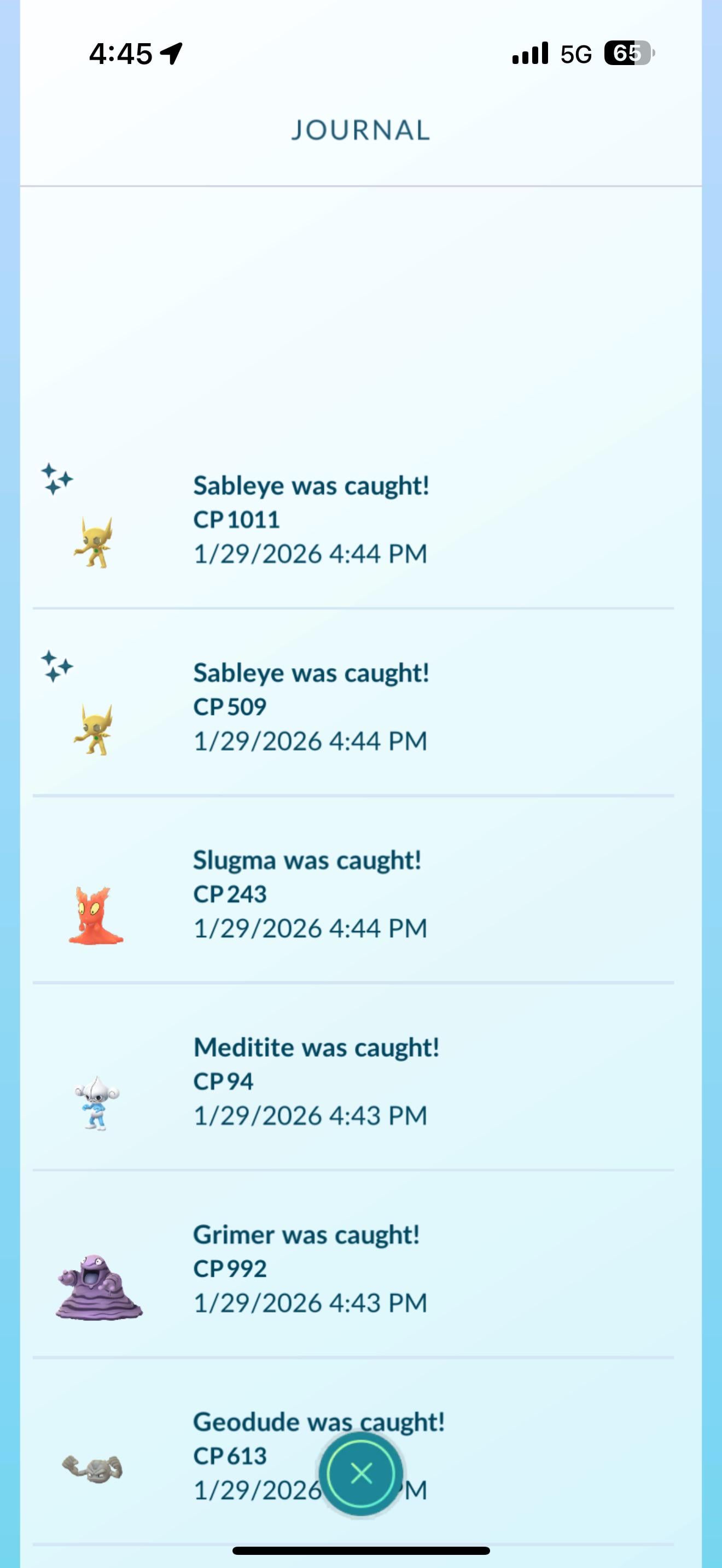Tap the Geodude CP 613 entry

[x=243, y=1455]
